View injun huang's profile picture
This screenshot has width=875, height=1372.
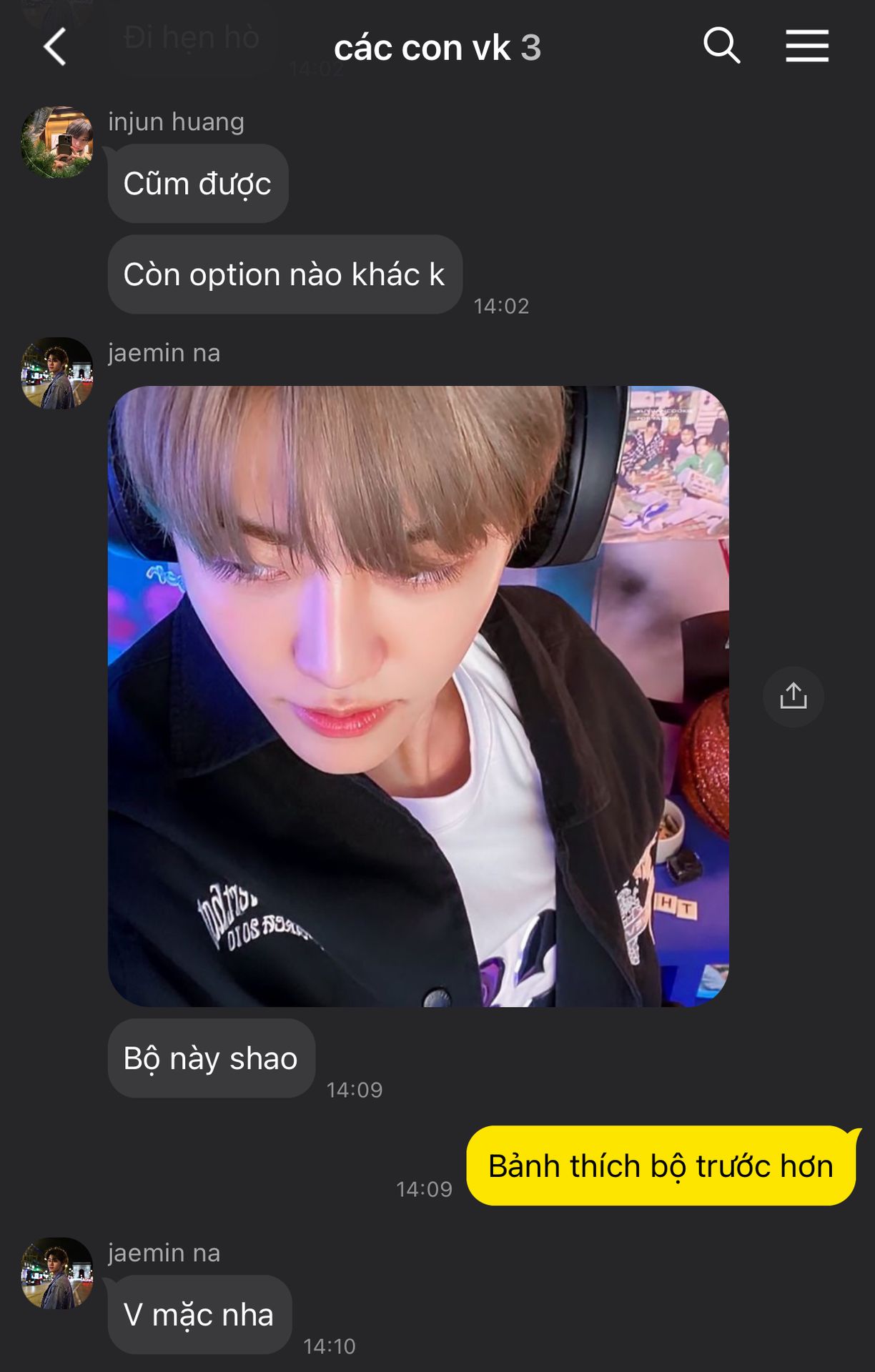tap(57, 142)
